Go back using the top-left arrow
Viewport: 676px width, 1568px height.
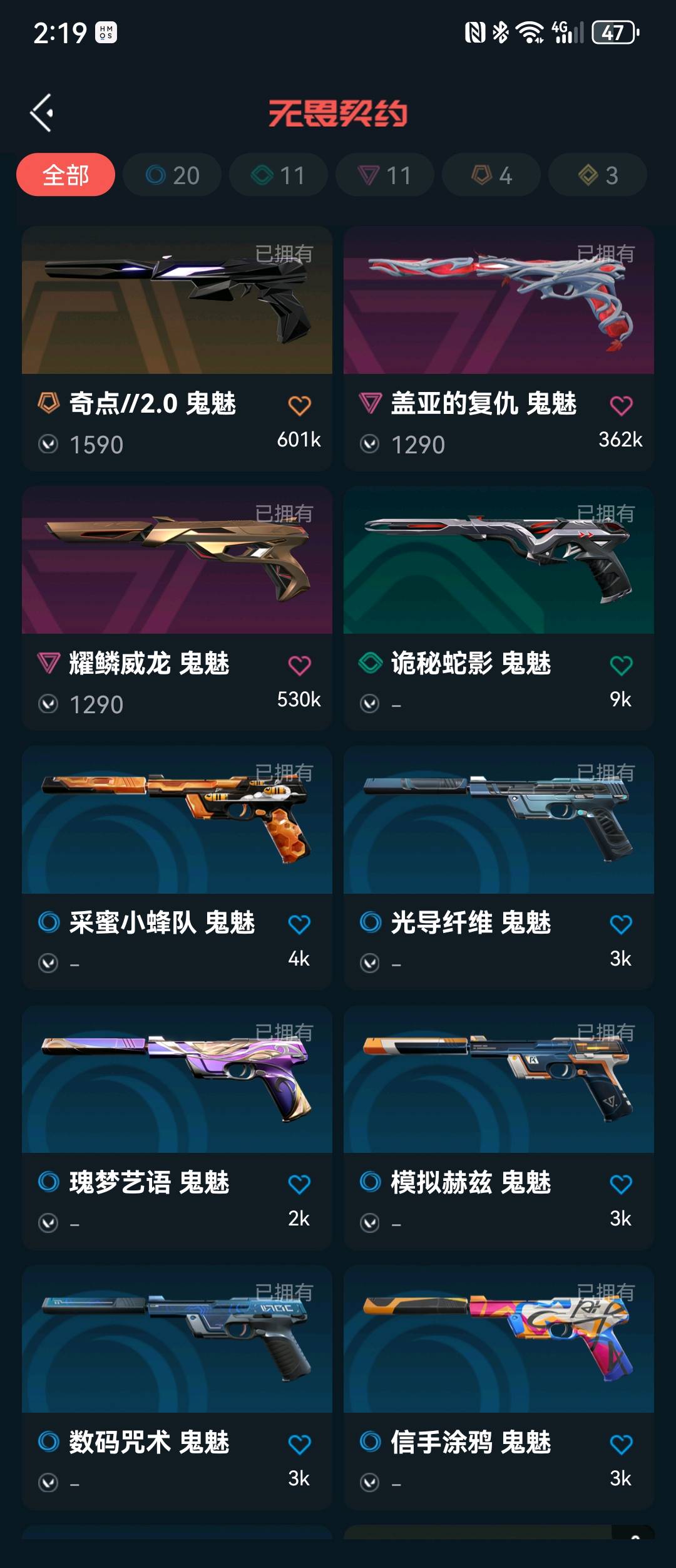42,113
